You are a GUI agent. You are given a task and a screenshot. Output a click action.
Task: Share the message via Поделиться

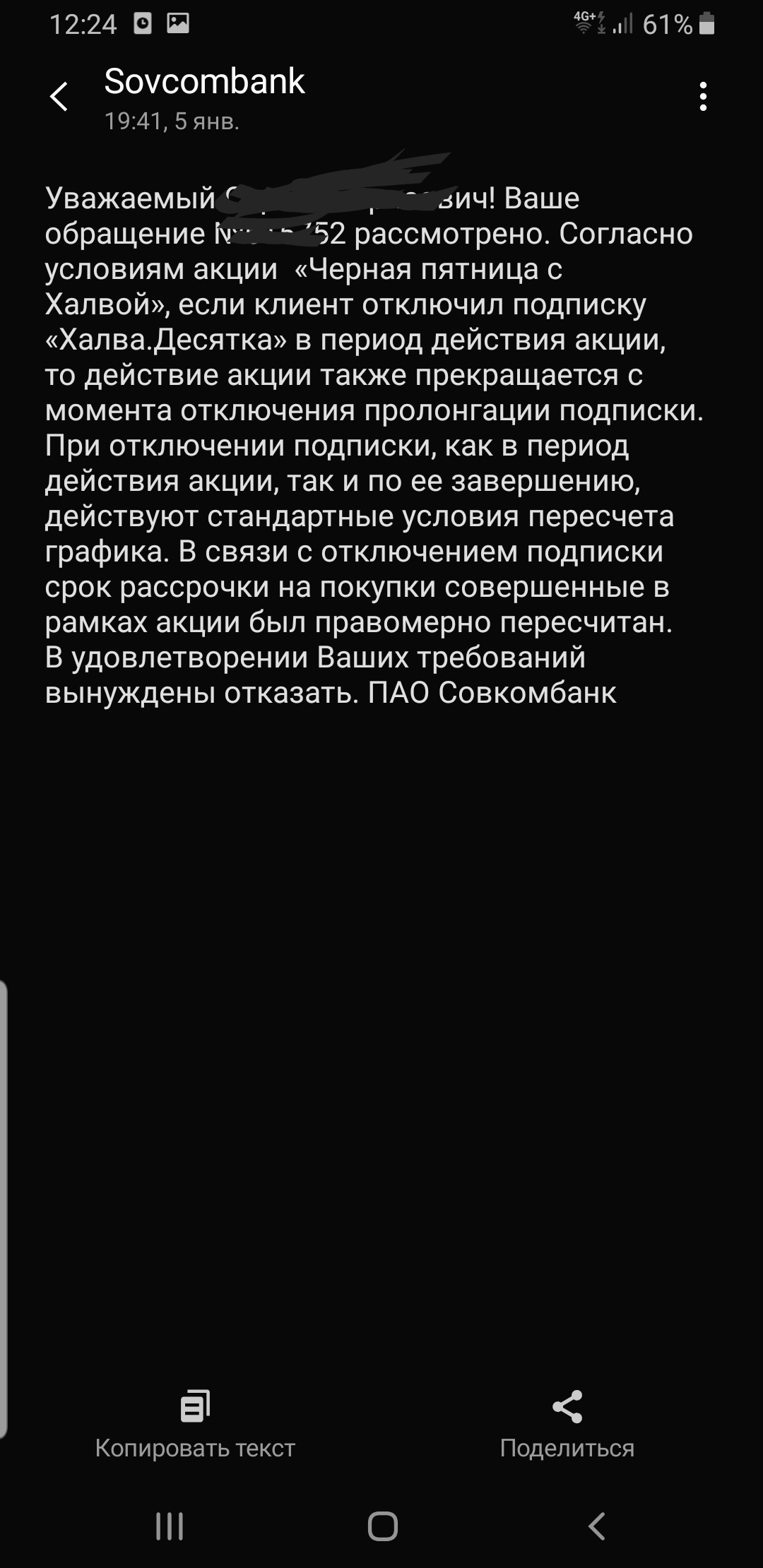[x=567, y=1425]
